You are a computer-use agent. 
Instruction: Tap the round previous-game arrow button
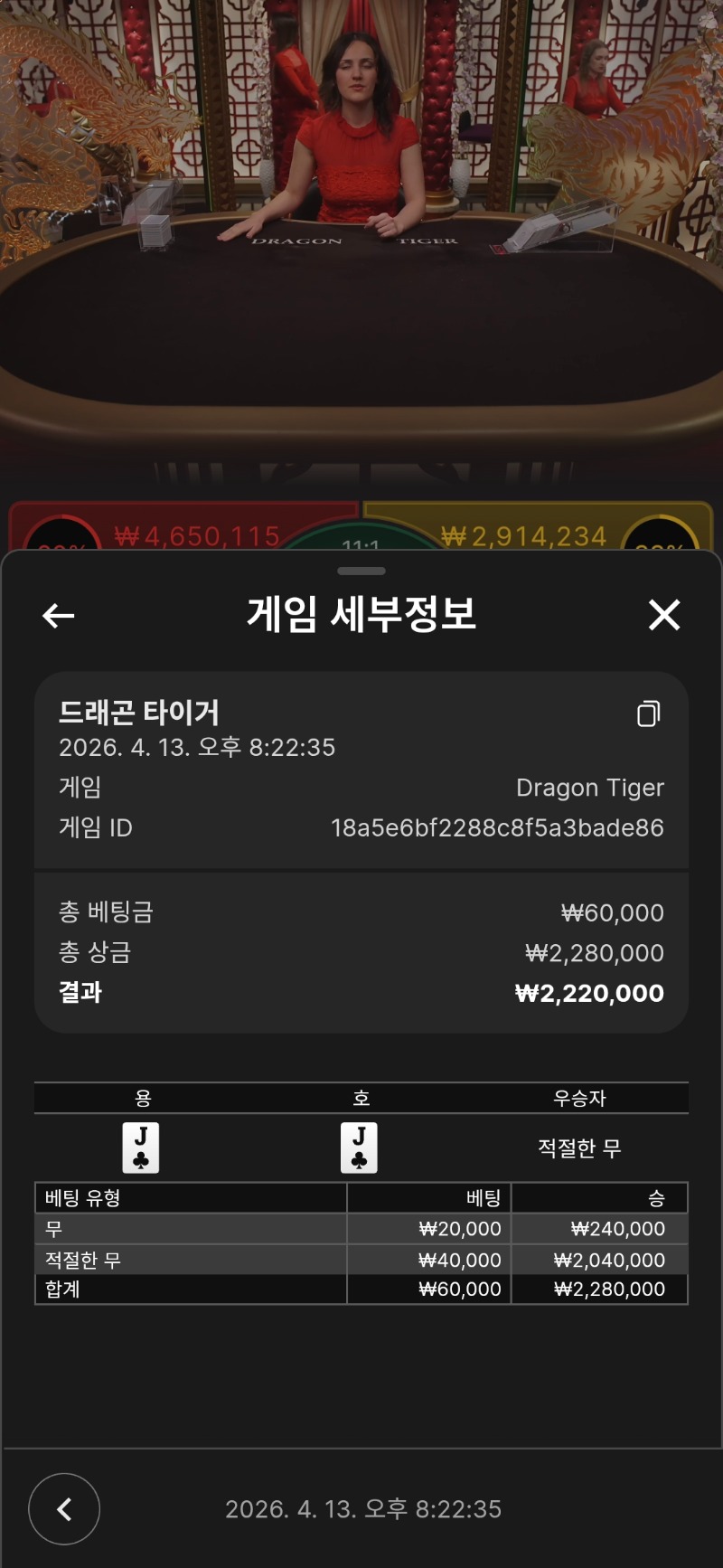pos(64,1508)
